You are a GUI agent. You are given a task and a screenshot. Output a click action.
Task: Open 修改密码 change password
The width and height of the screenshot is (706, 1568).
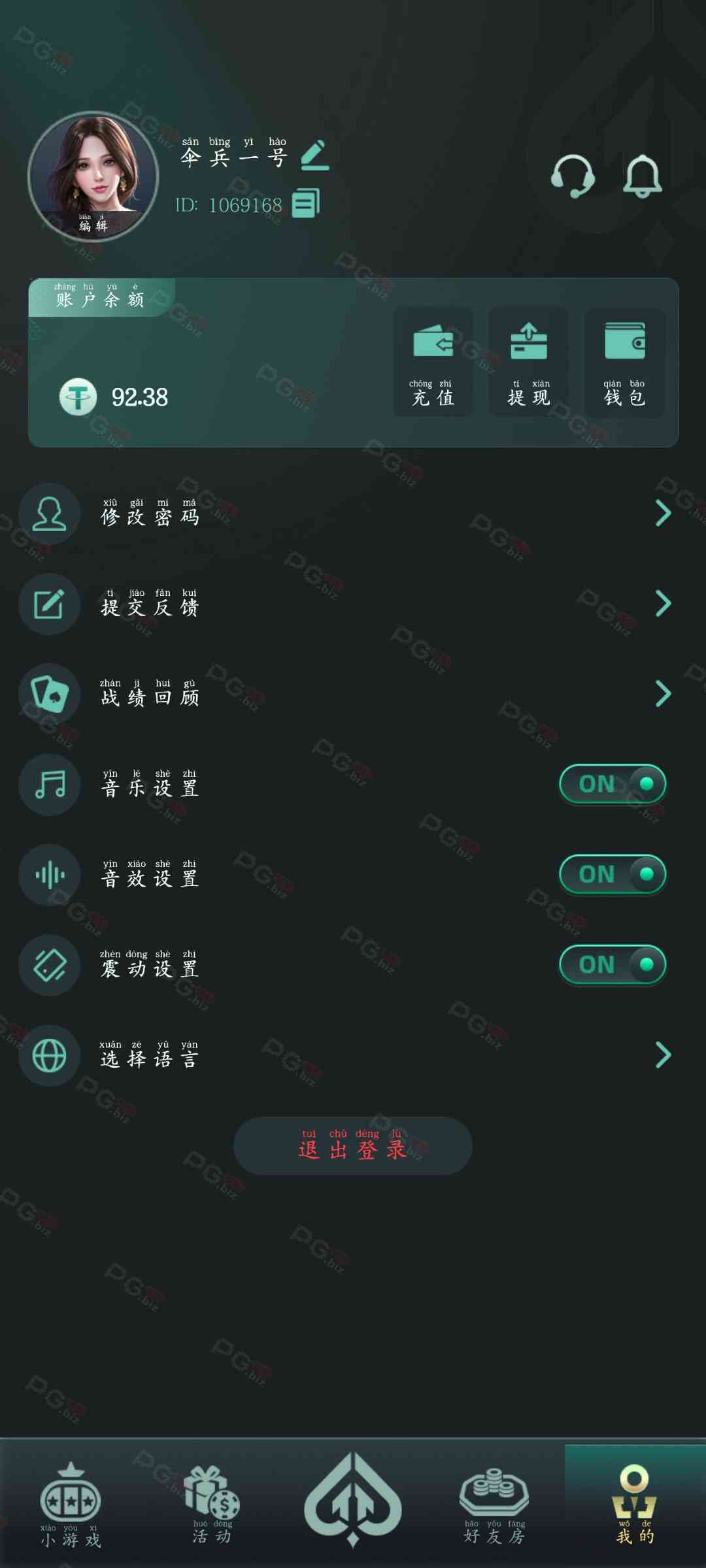coord(353,514)
